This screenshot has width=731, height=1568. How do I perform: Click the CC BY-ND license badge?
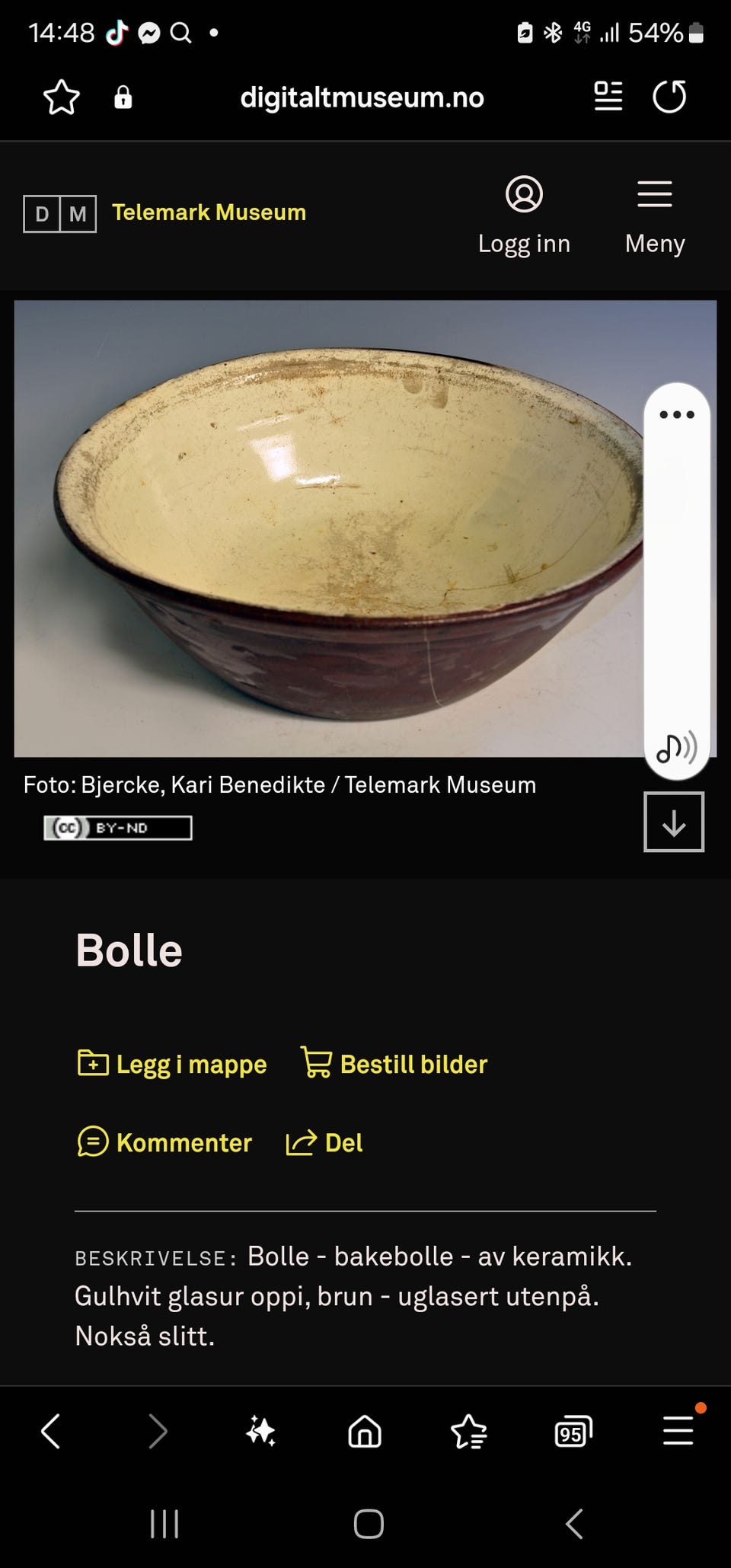pyautogui.click(x=116, y=828)
